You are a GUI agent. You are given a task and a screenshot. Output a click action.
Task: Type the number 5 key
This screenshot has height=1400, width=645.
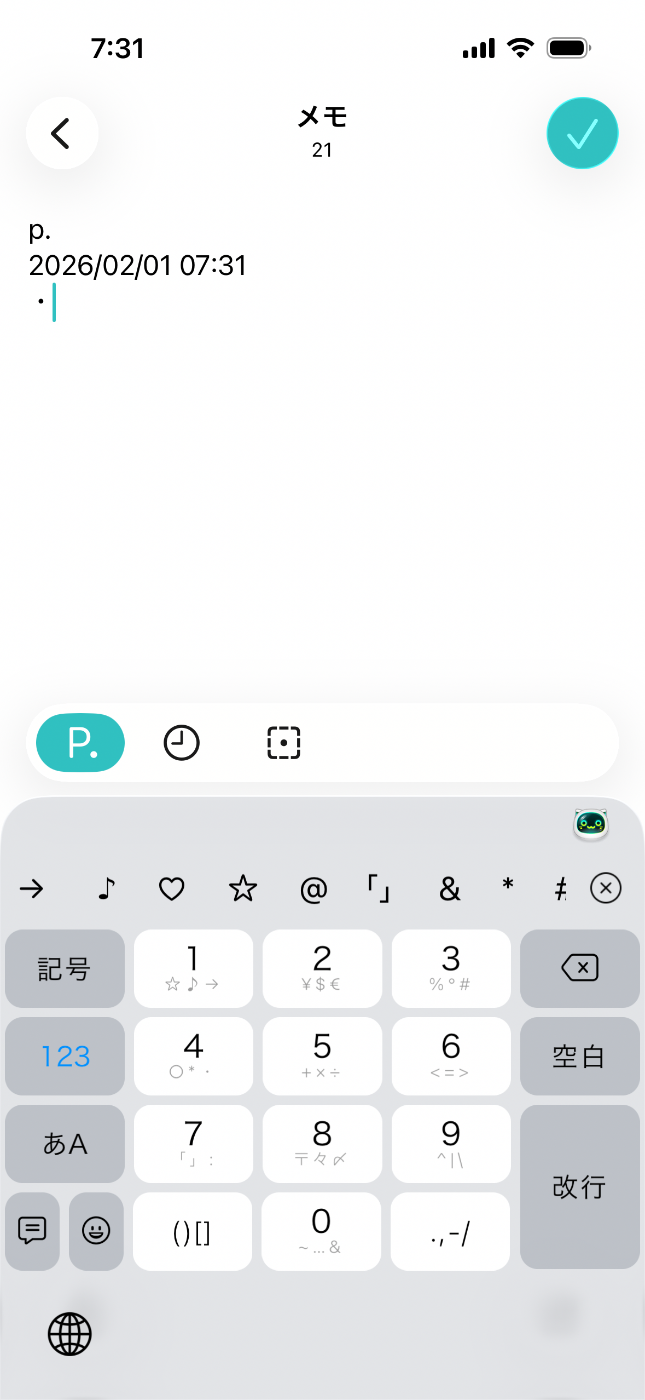pyautogui.click(x=322, y=1056)
